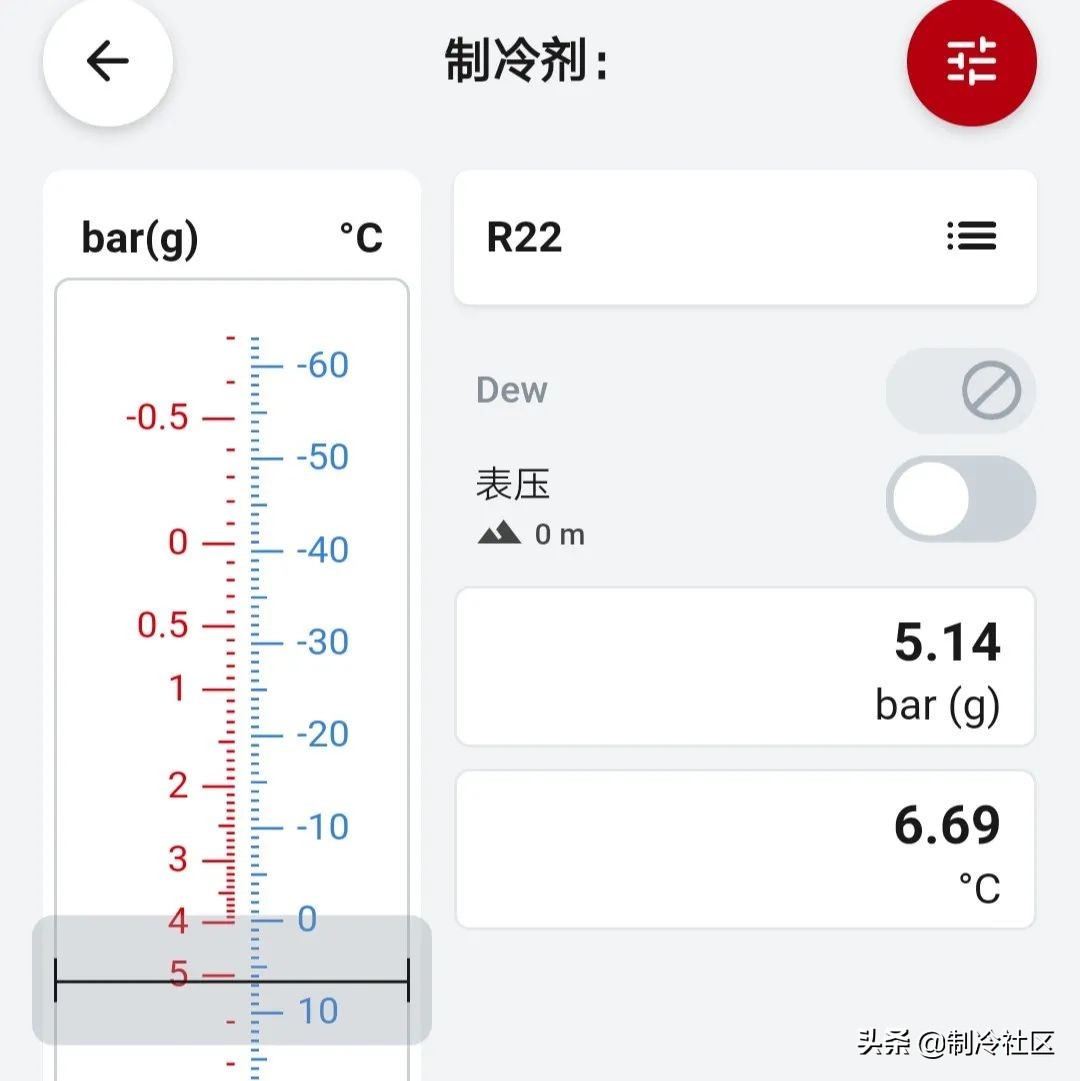Open the filter settings icon top right
1080x1081 pixels.
[x=971, y=62]
